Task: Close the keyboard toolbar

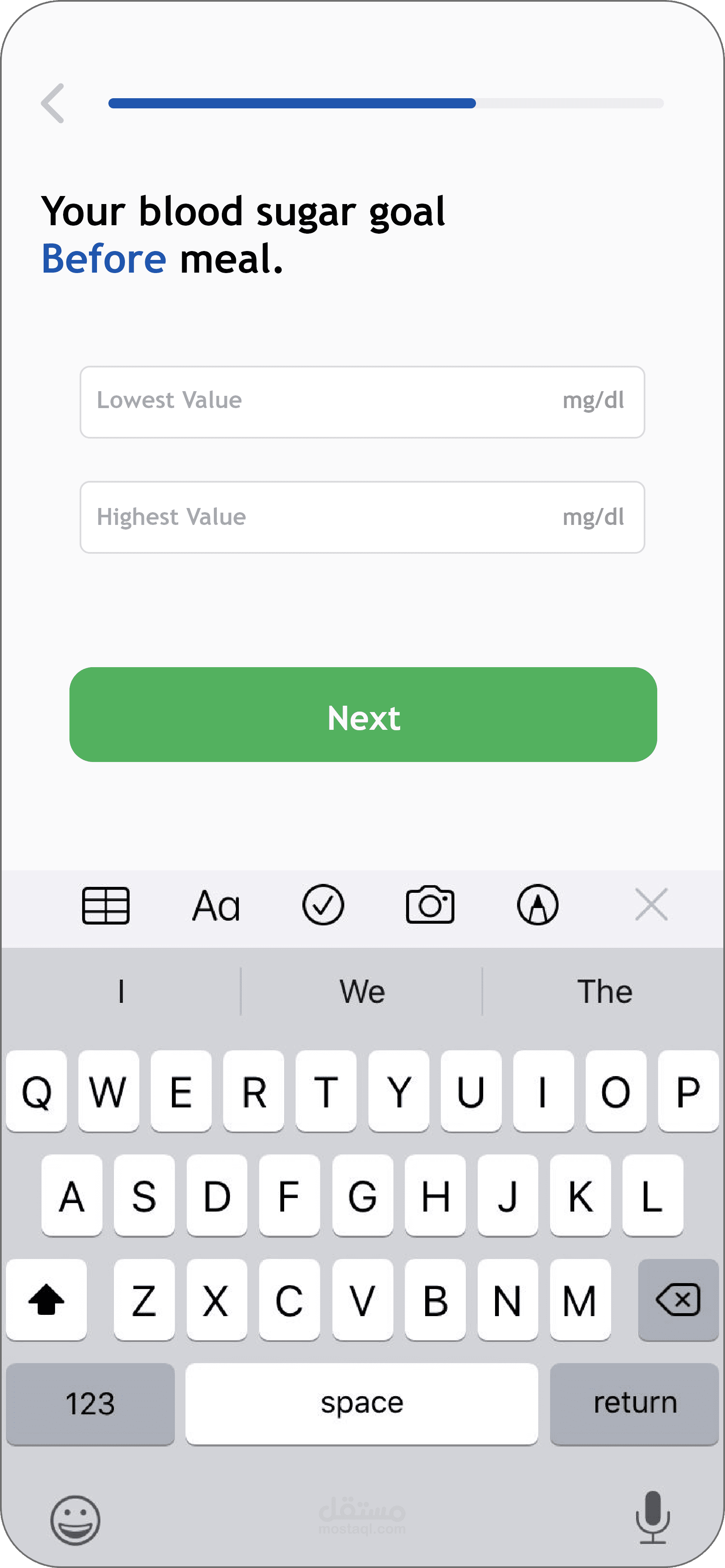Action: tap(651, 905)
